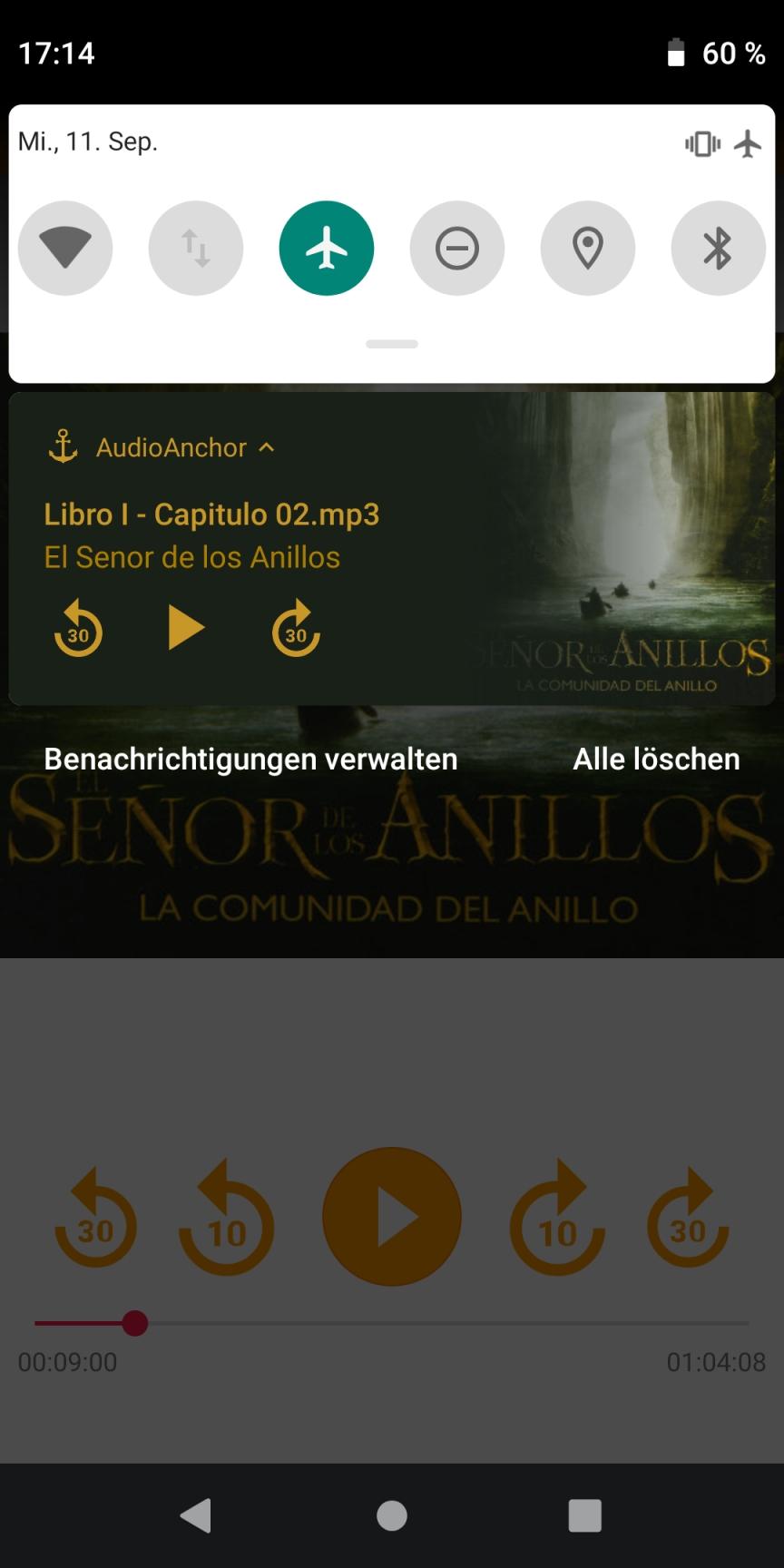Expand the quick settings panel handle

coord(392,344)
